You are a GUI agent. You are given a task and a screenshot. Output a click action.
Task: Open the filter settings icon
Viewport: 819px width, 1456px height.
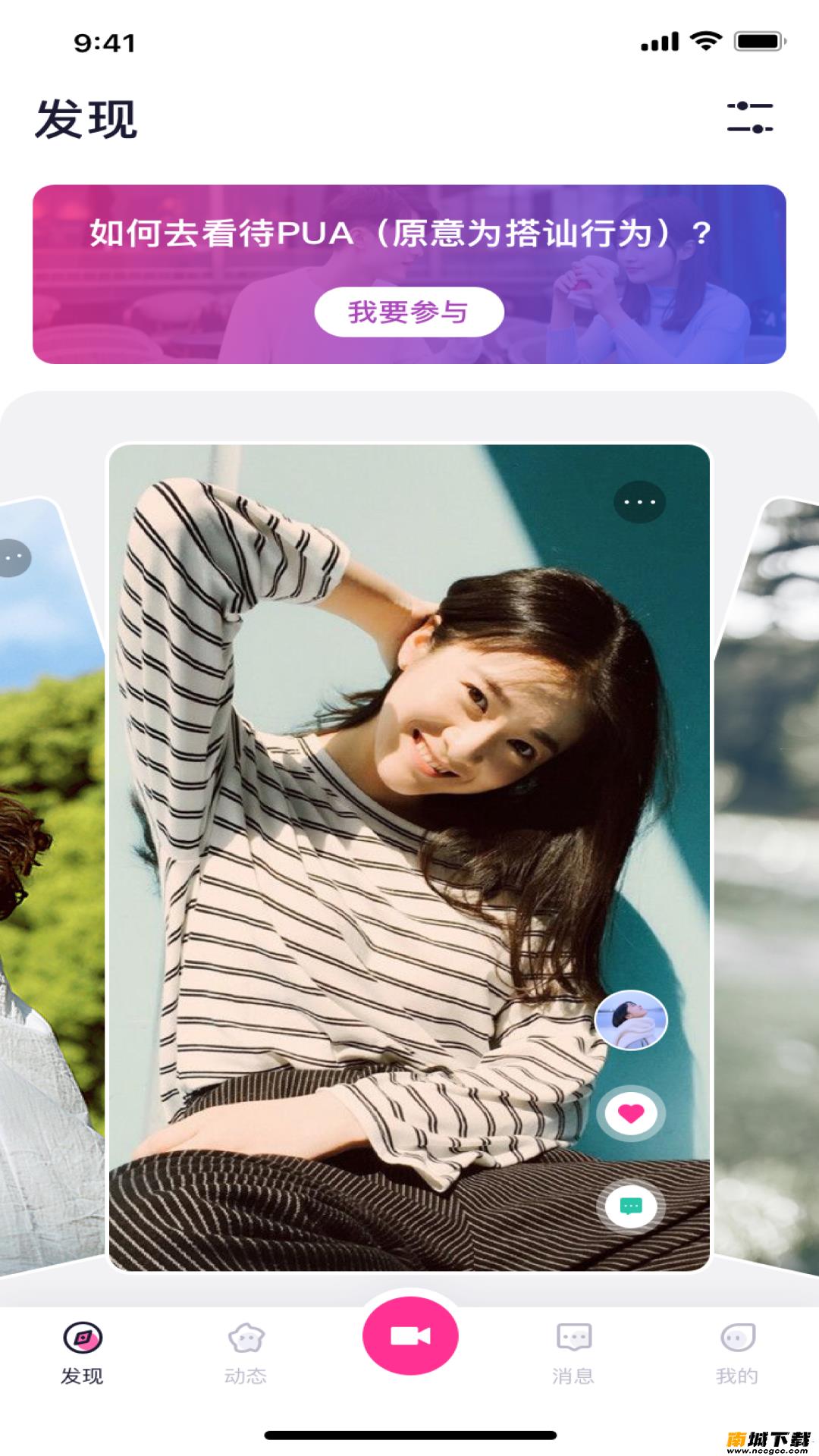point(750,118)
